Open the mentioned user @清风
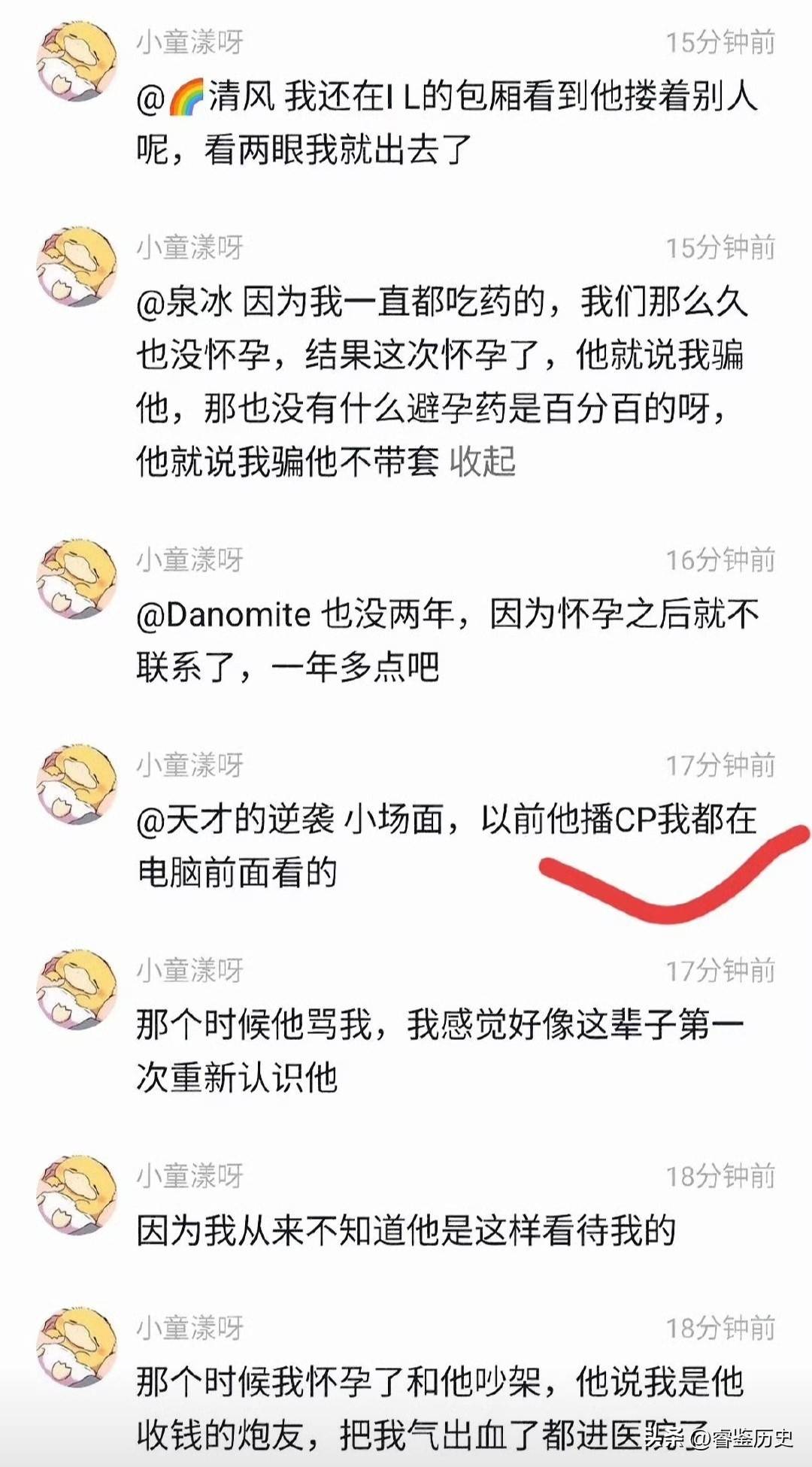 (x=205, y=98)
